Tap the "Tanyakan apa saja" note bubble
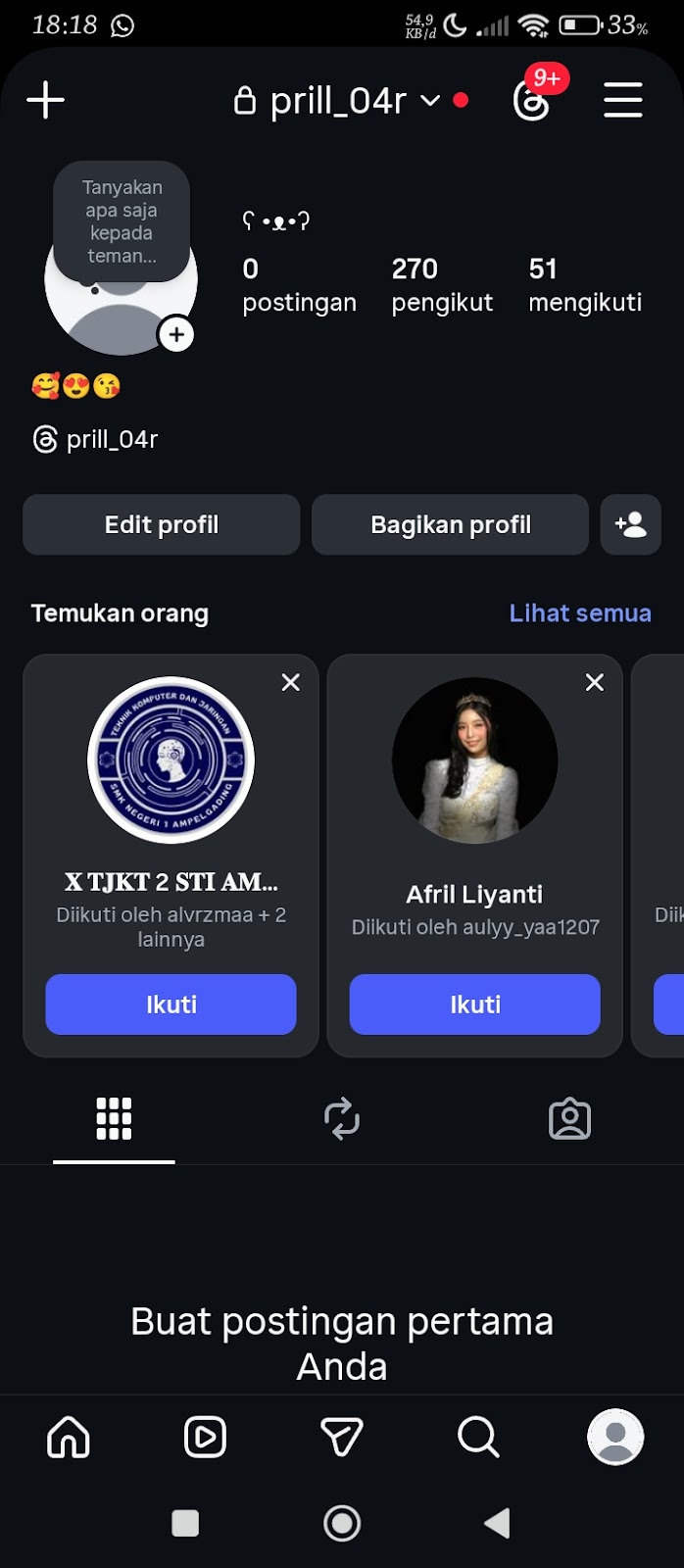Image resolution: width=684 pixels, height=1568 pixels. 122,221
